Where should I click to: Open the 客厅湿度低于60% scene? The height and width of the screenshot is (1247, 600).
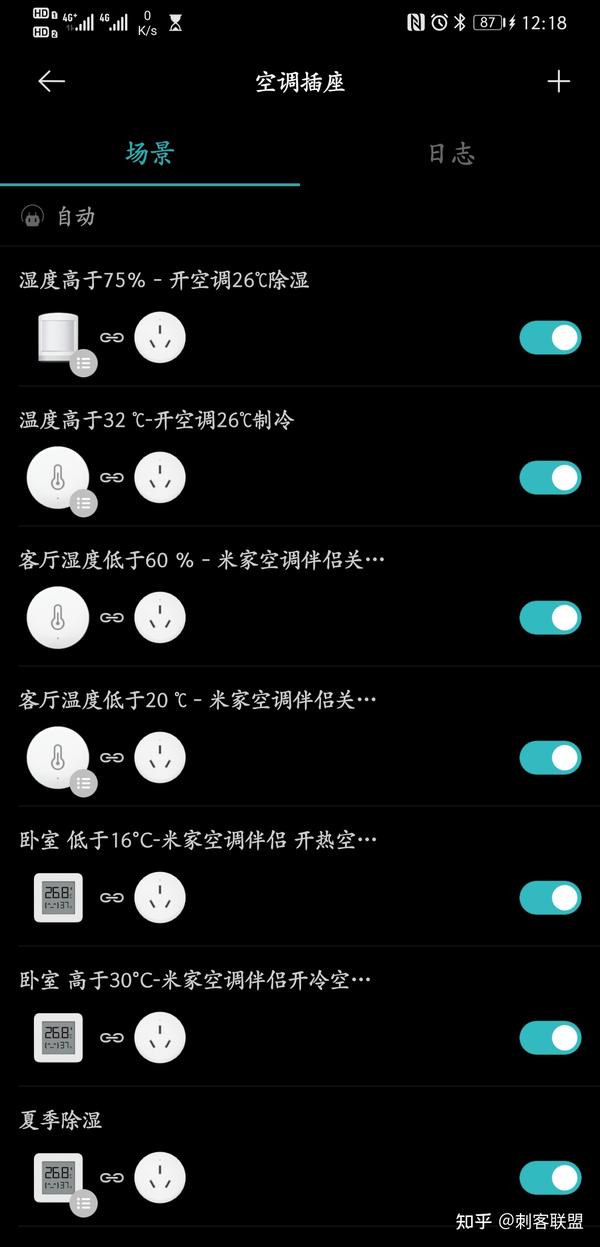coord(300,596)
